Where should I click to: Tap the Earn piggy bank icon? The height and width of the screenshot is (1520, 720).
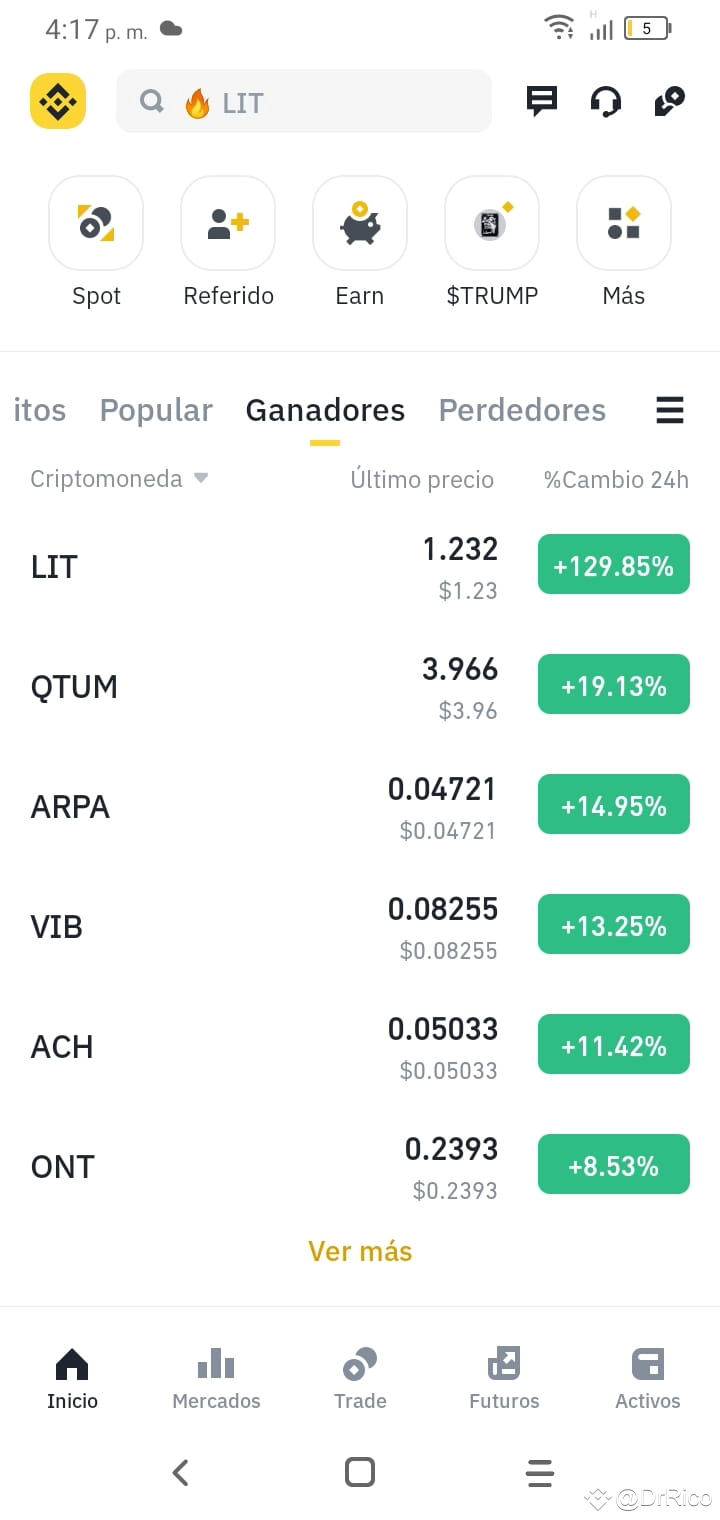[x=359, y=223]
